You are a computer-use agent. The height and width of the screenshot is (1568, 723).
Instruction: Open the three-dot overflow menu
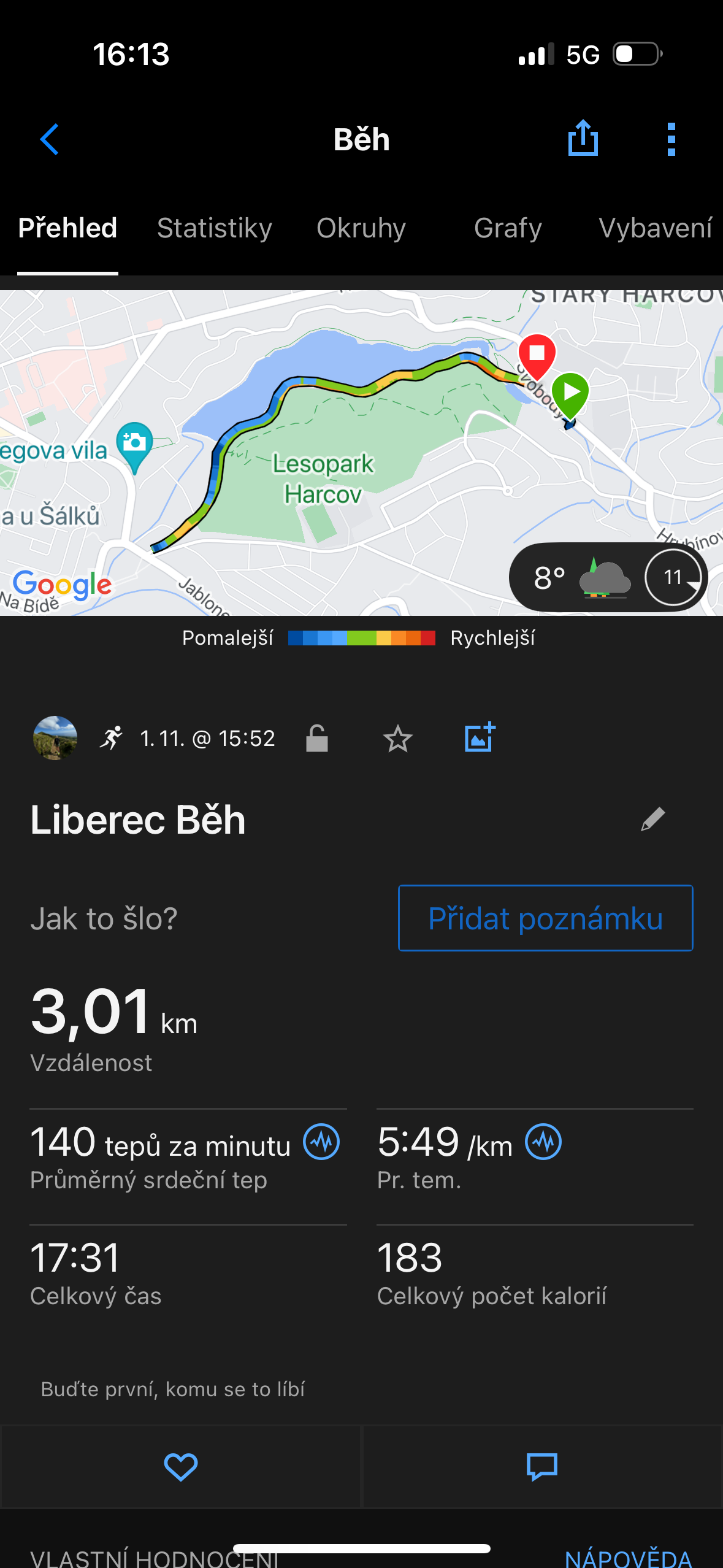pyautogui.click(x=671, y=139)
